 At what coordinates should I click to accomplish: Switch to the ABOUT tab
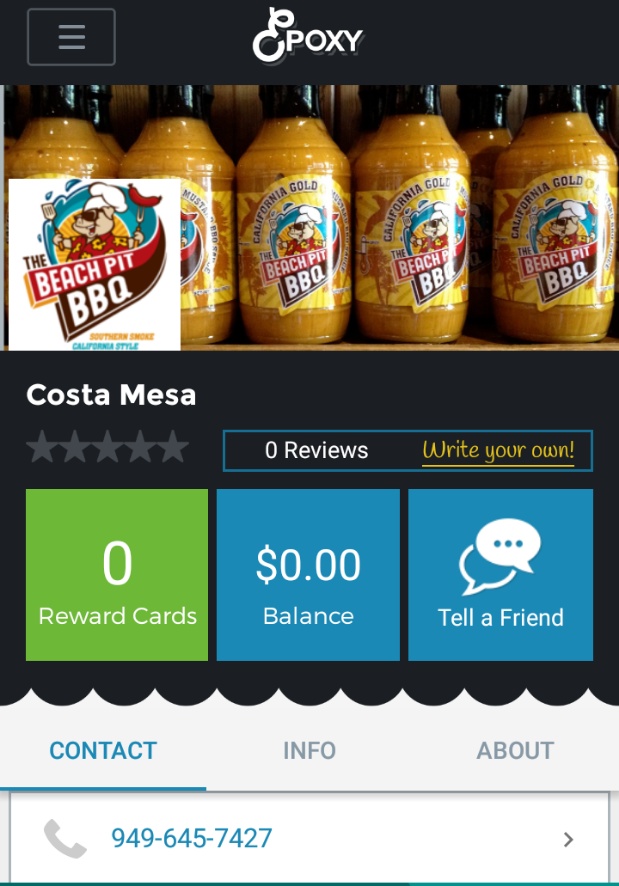515,751
